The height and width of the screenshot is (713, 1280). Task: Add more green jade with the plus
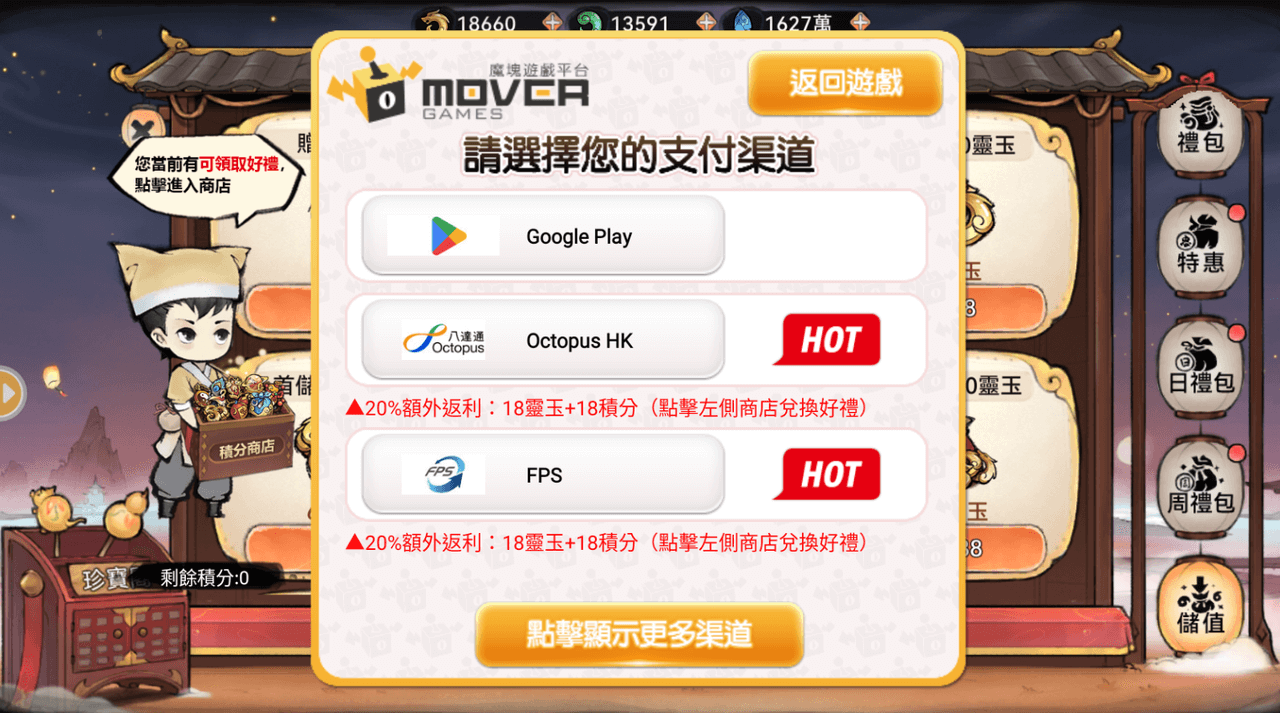tap(706, 22)
